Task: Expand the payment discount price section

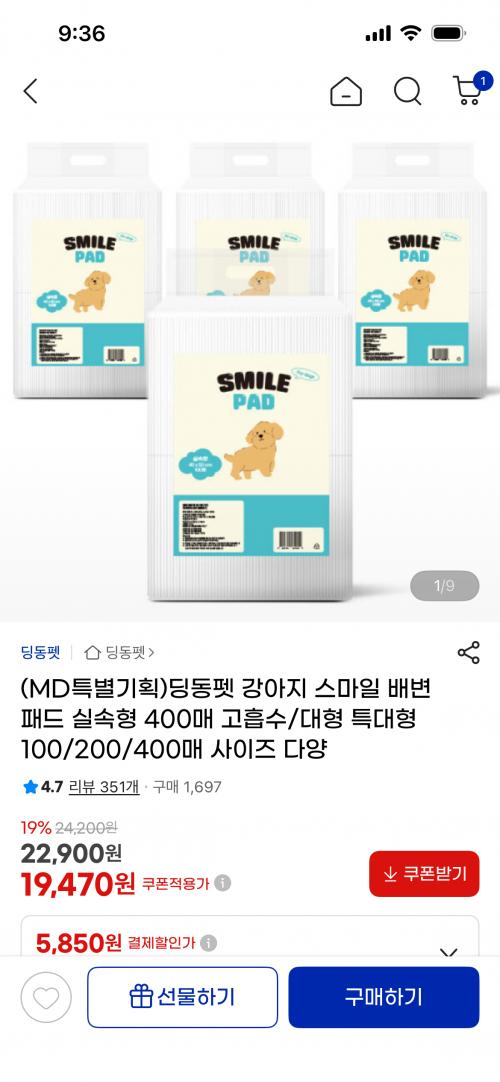Action: point(448,952)
